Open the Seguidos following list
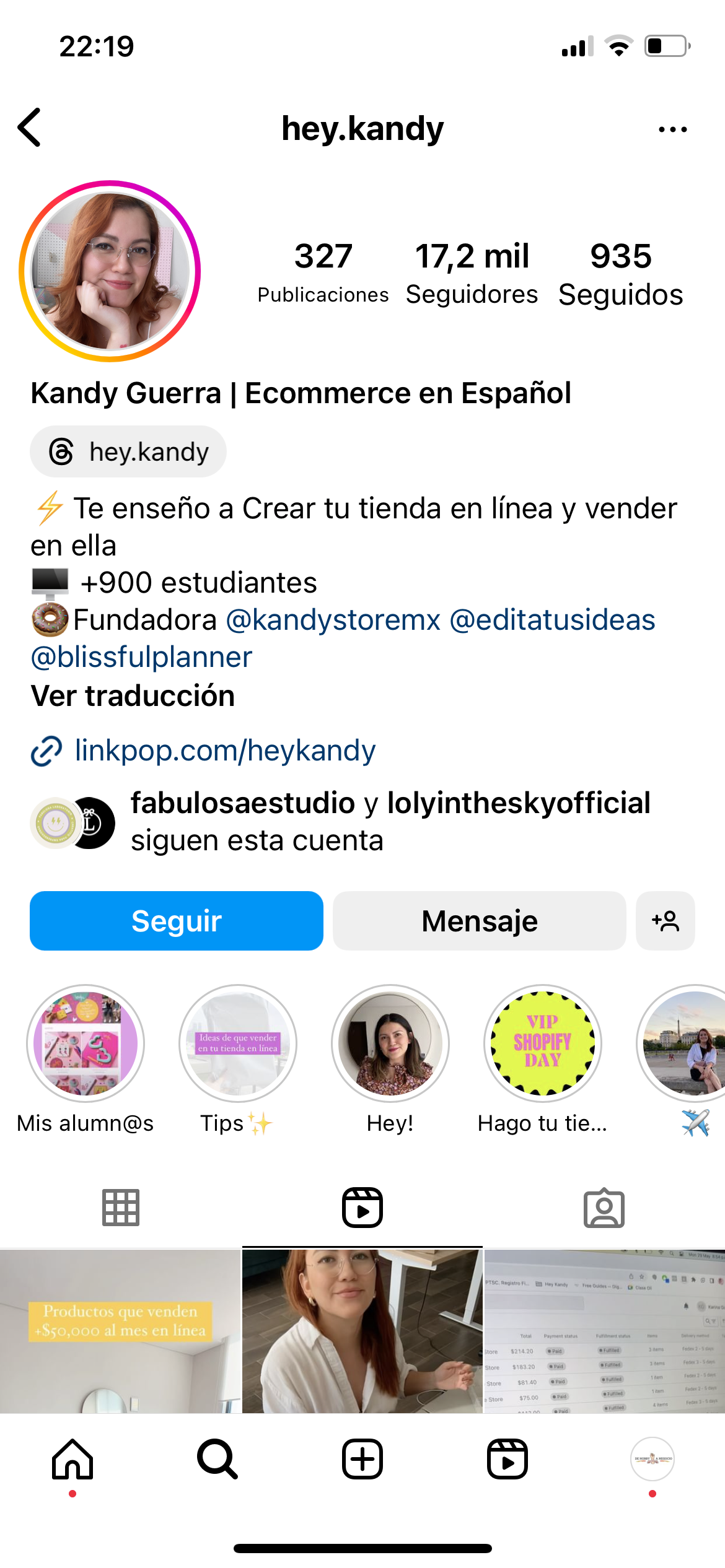The width and height of the screenshot is (725, 1568). 620,273
